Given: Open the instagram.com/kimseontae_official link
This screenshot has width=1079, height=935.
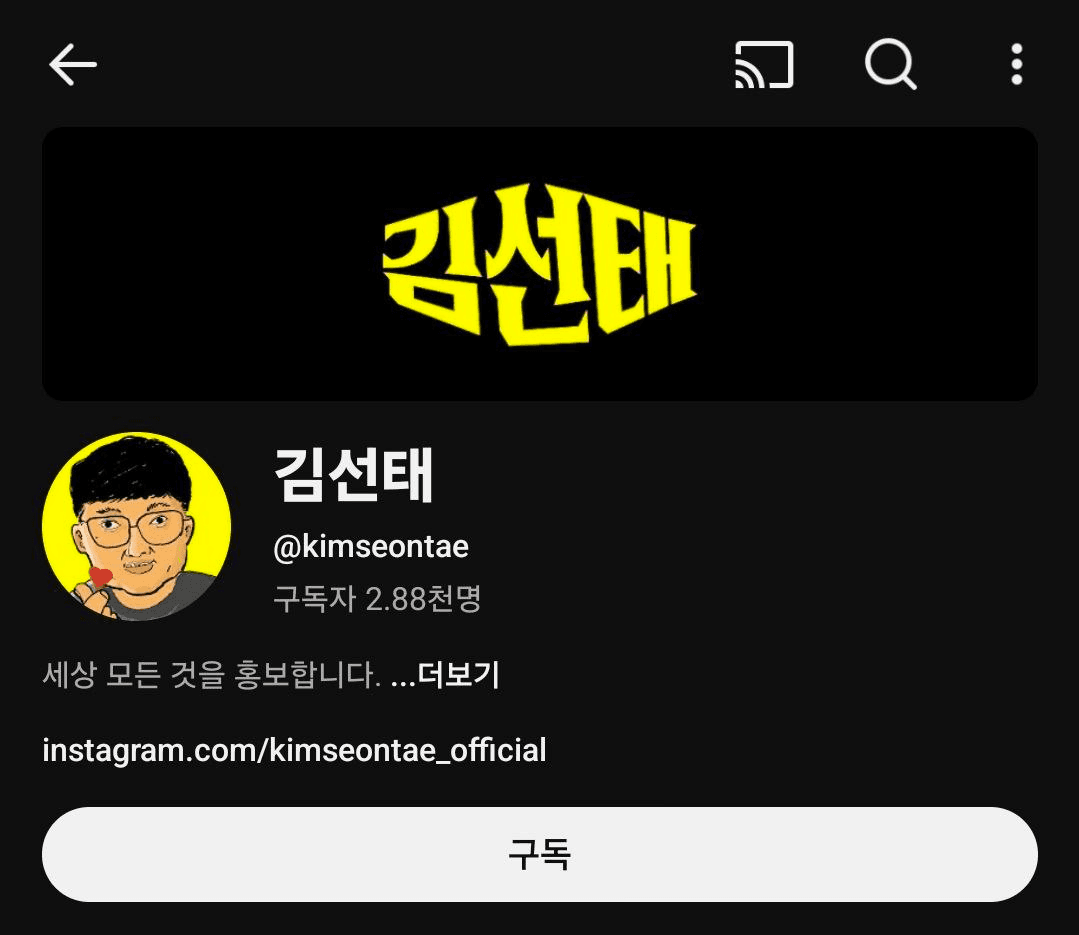Looking at the screenshot, I should pos(294,750).
